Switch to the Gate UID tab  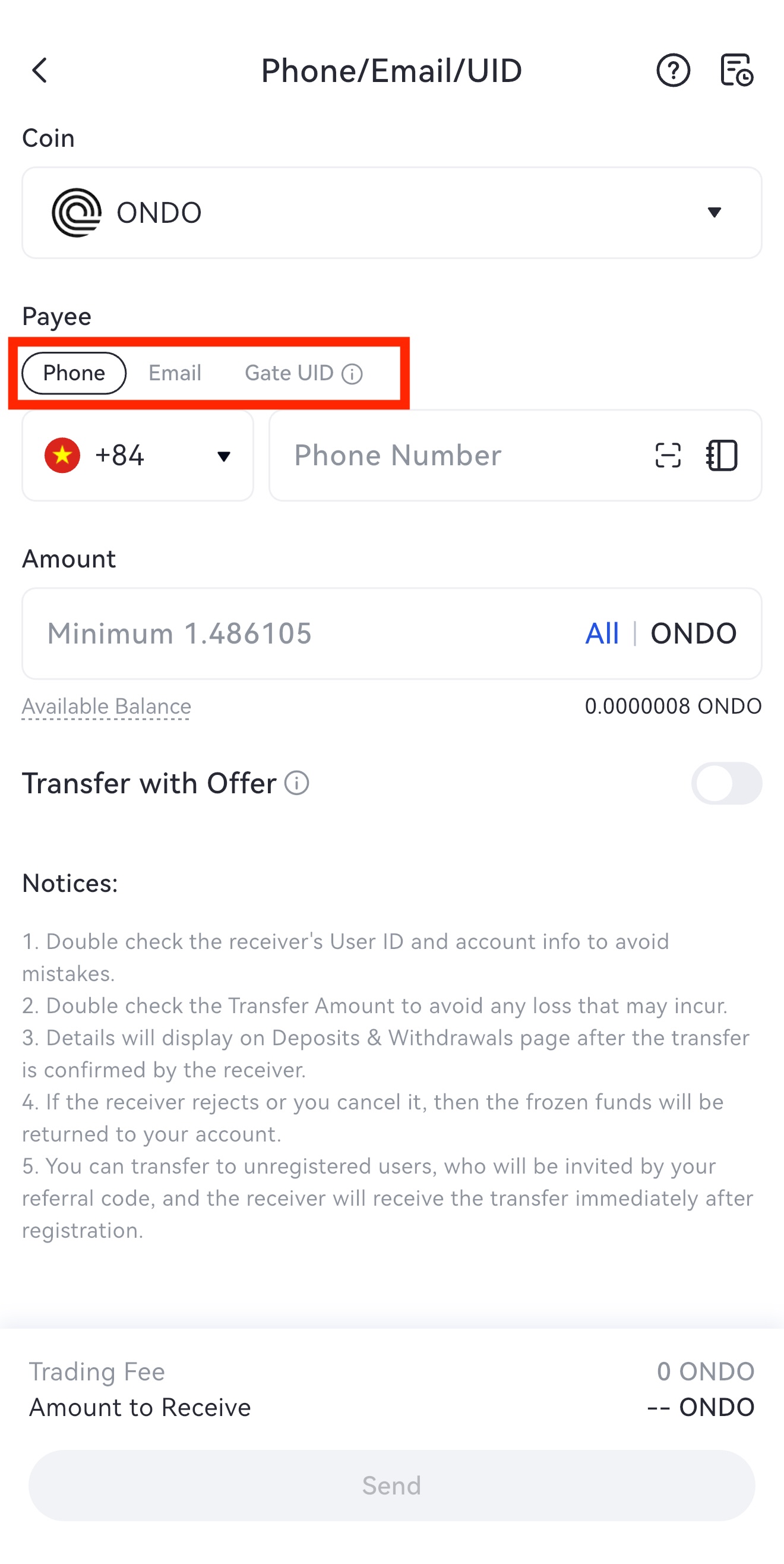pos(289,373)
